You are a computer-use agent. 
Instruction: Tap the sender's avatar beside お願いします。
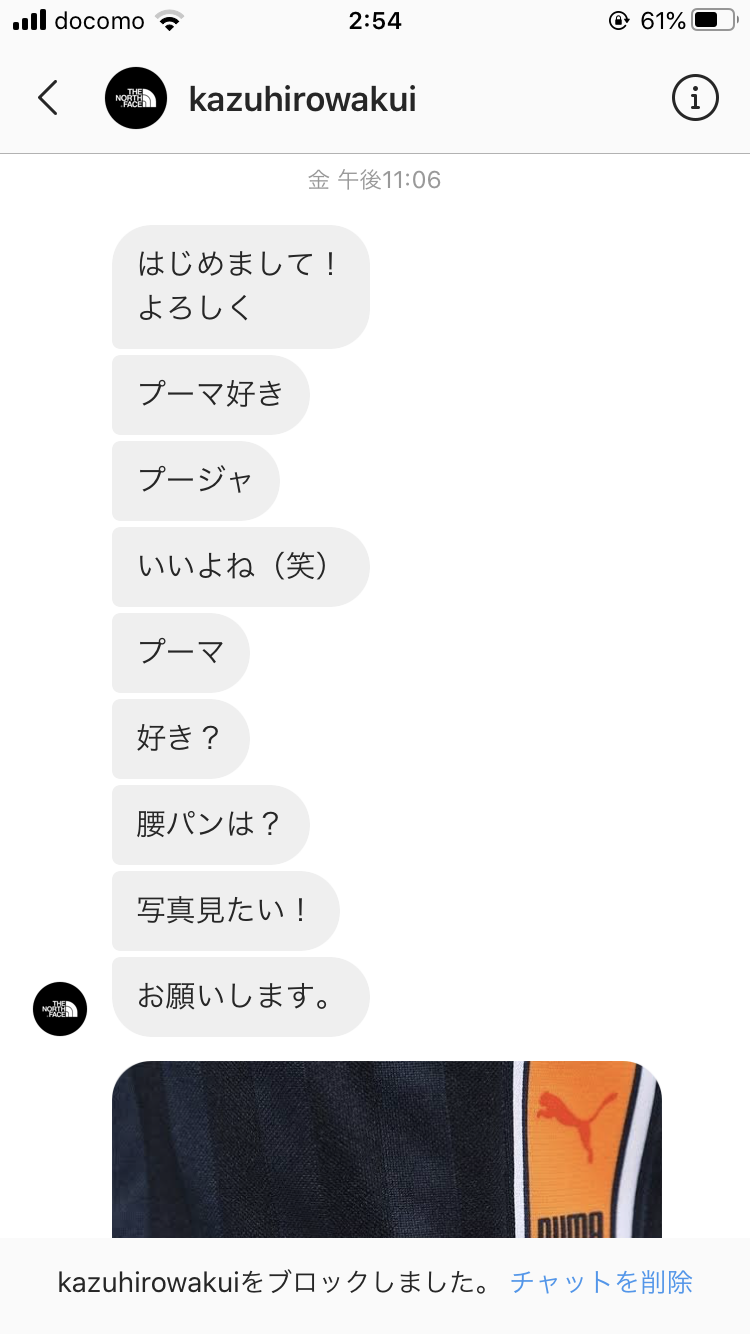point(60,1008)
